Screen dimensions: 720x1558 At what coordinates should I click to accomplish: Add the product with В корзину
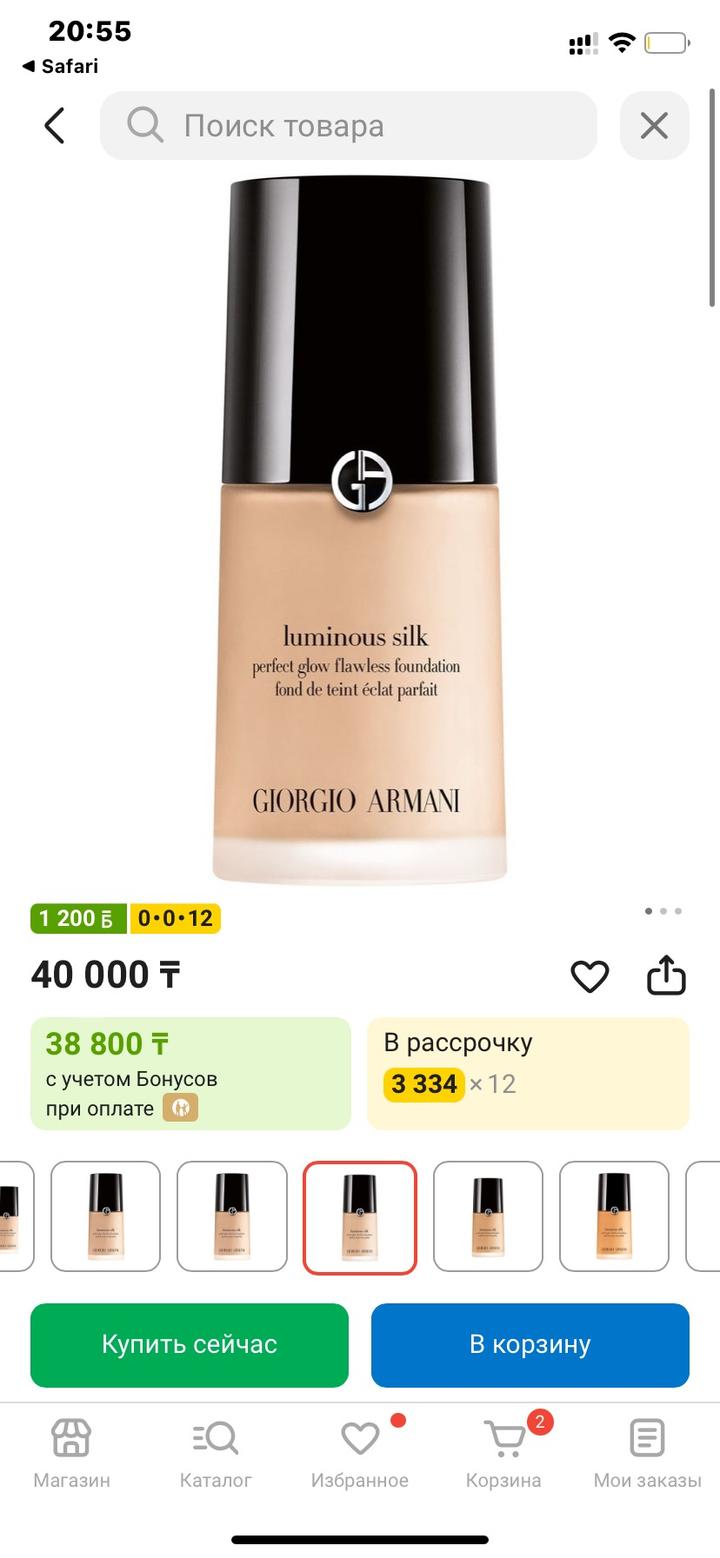[530, 1345]
